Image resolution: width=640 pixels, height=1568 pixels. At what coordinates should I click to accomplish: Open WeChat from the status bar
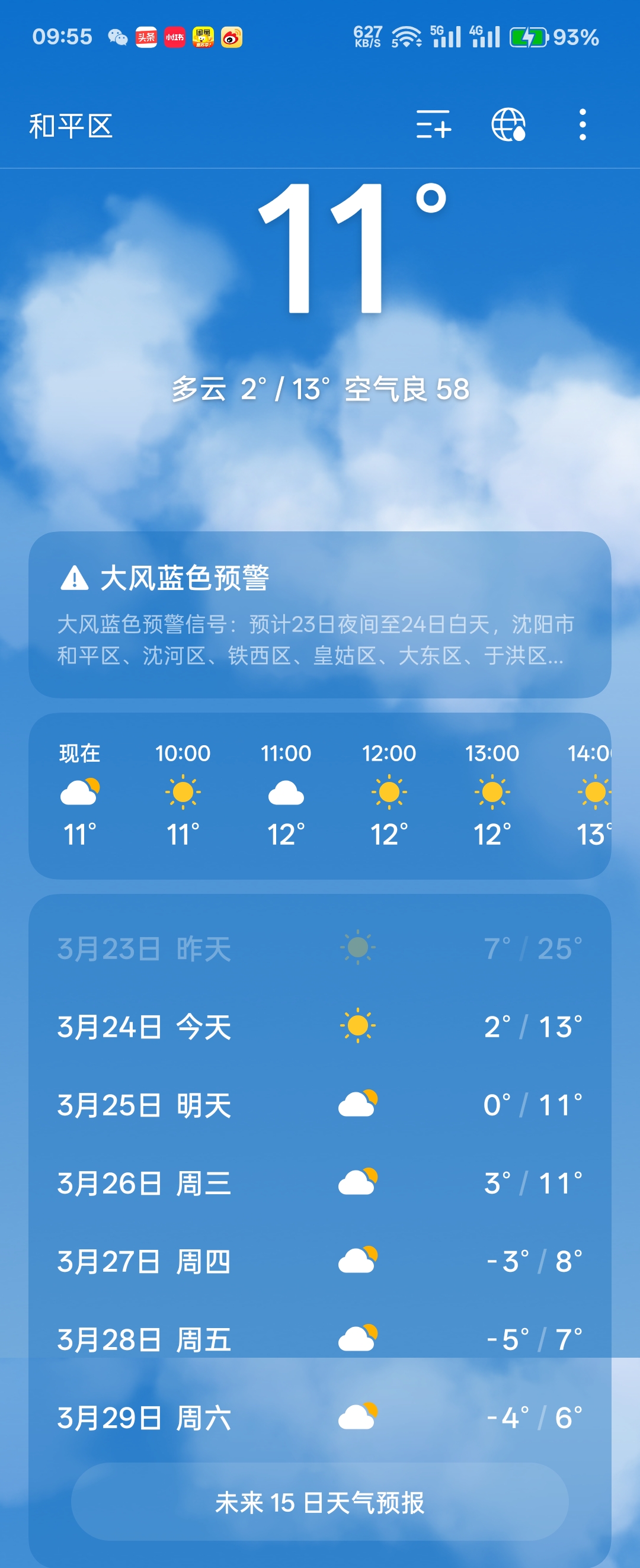click(x=119, y=37)
